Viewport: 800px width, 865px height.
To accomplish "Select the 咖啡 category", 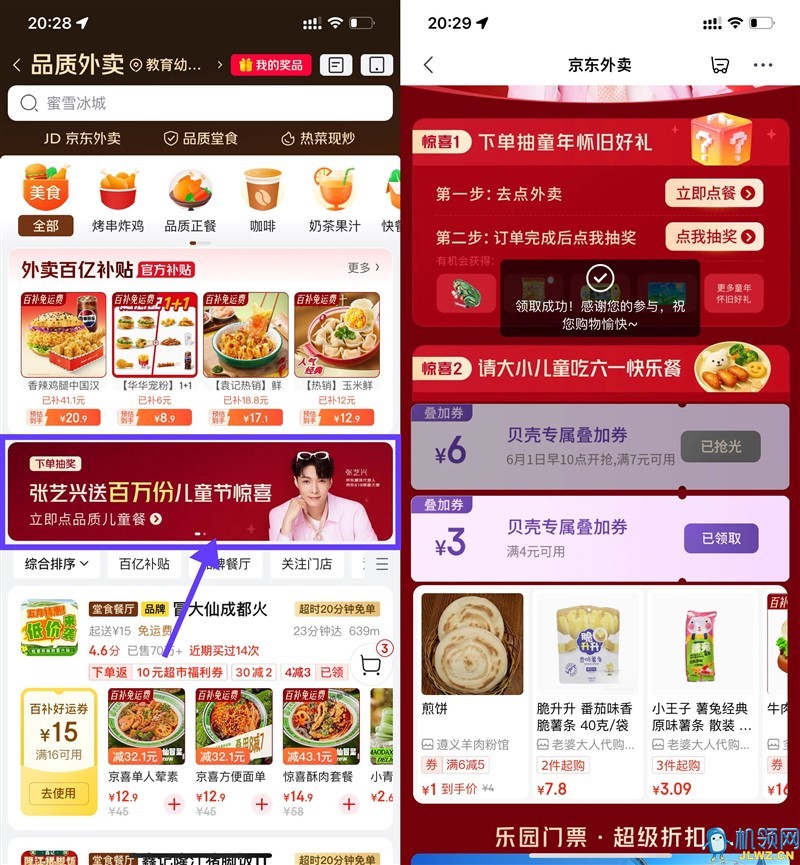I will (262, 200).
